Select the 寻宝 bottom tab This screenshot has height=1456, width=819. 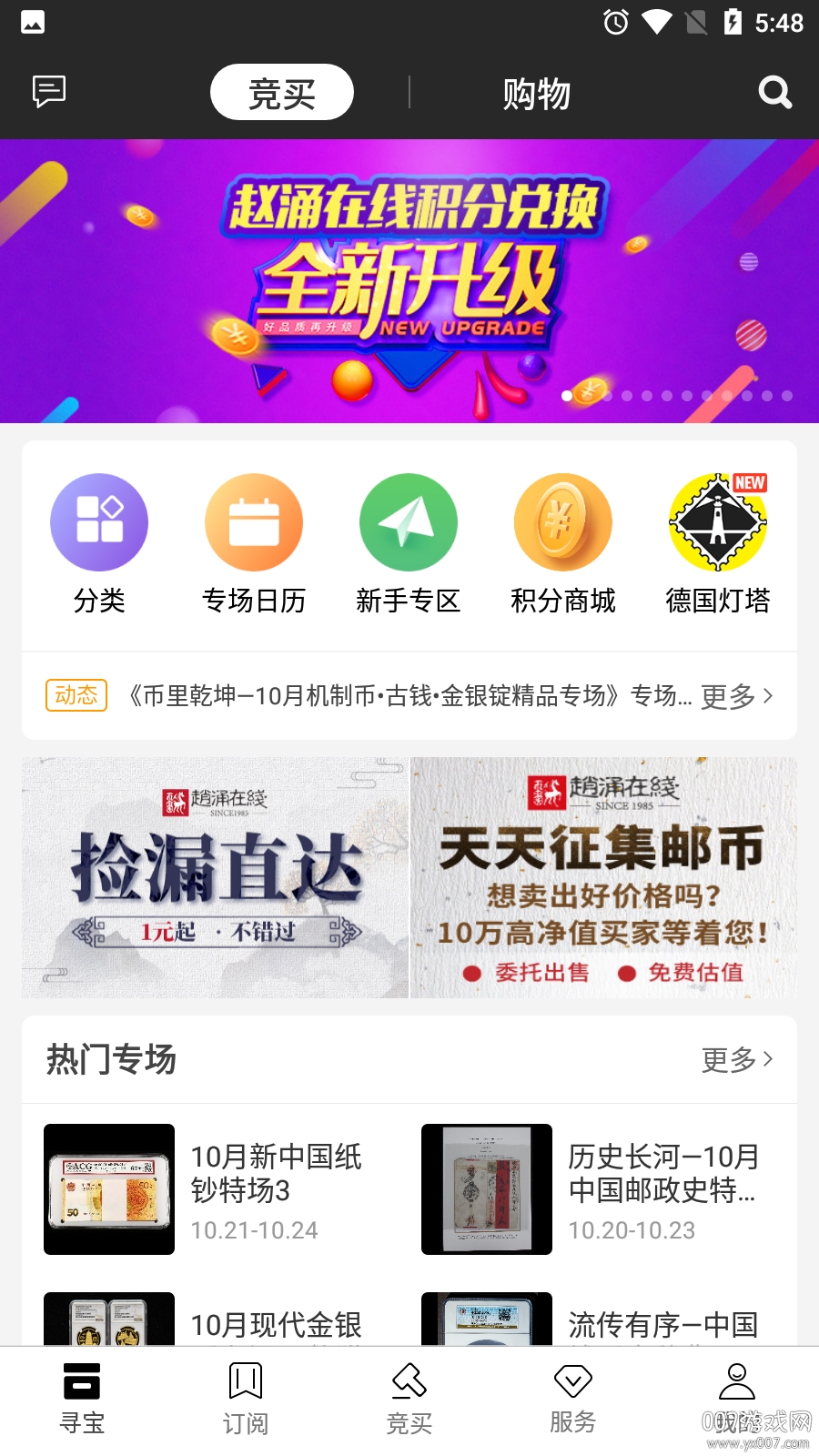click(x=82, y=1400)
